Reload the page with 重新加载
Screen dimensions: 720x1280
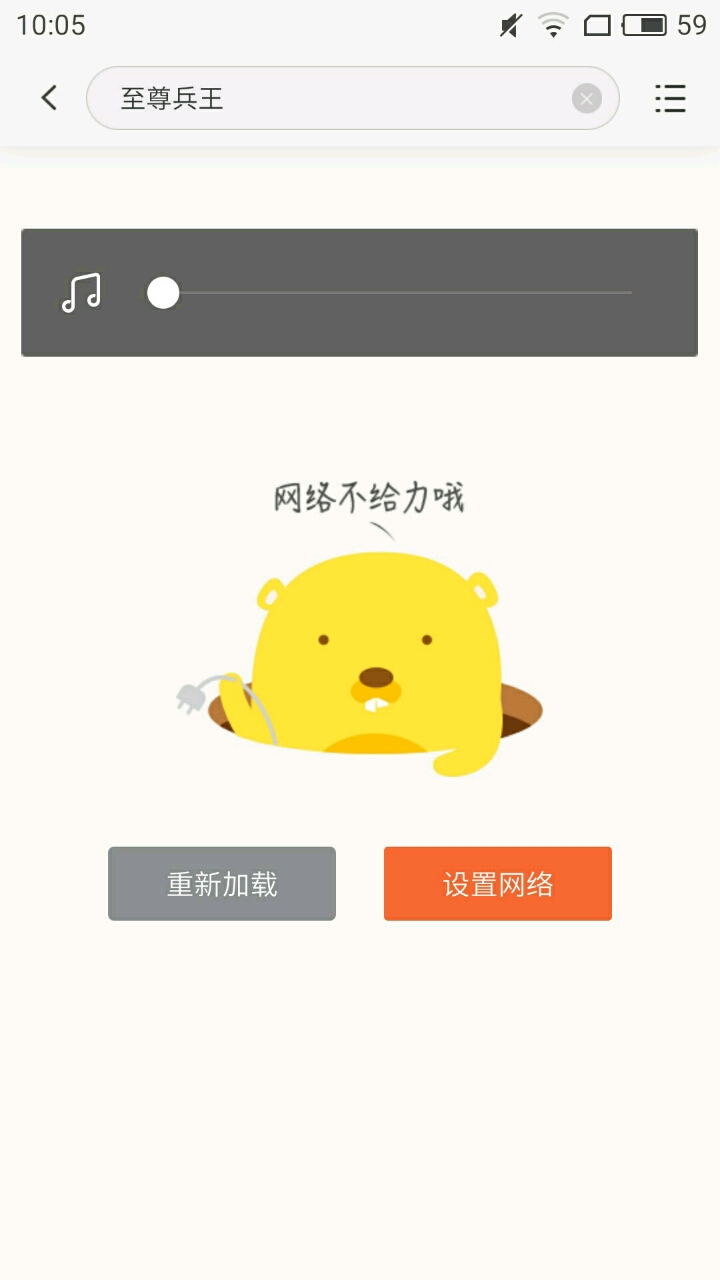pyautogui.click(x=222, y=884)
